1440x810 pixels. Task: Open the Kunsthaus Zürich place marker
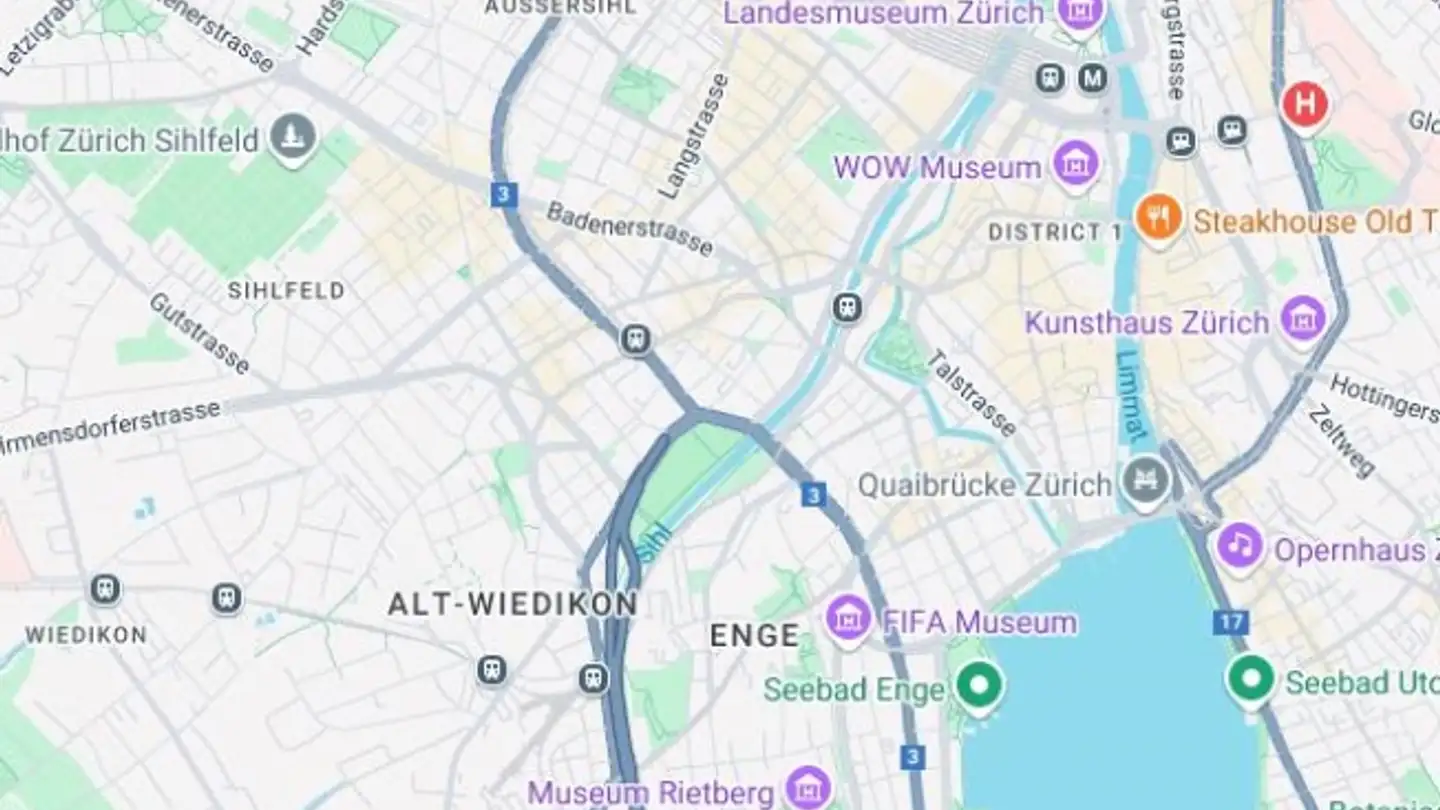(1303, 320)
